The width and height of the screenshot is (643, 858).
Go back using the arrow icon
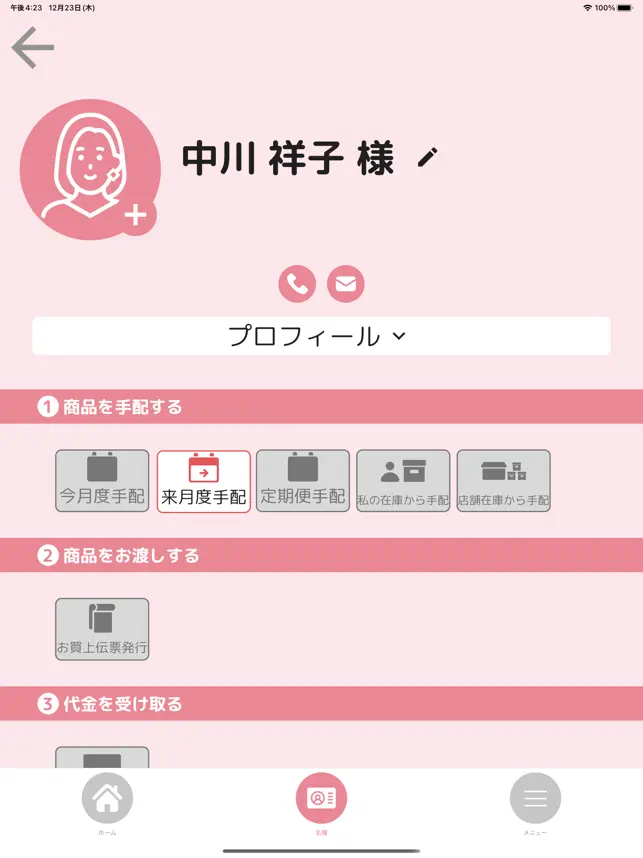pos(32,49)
